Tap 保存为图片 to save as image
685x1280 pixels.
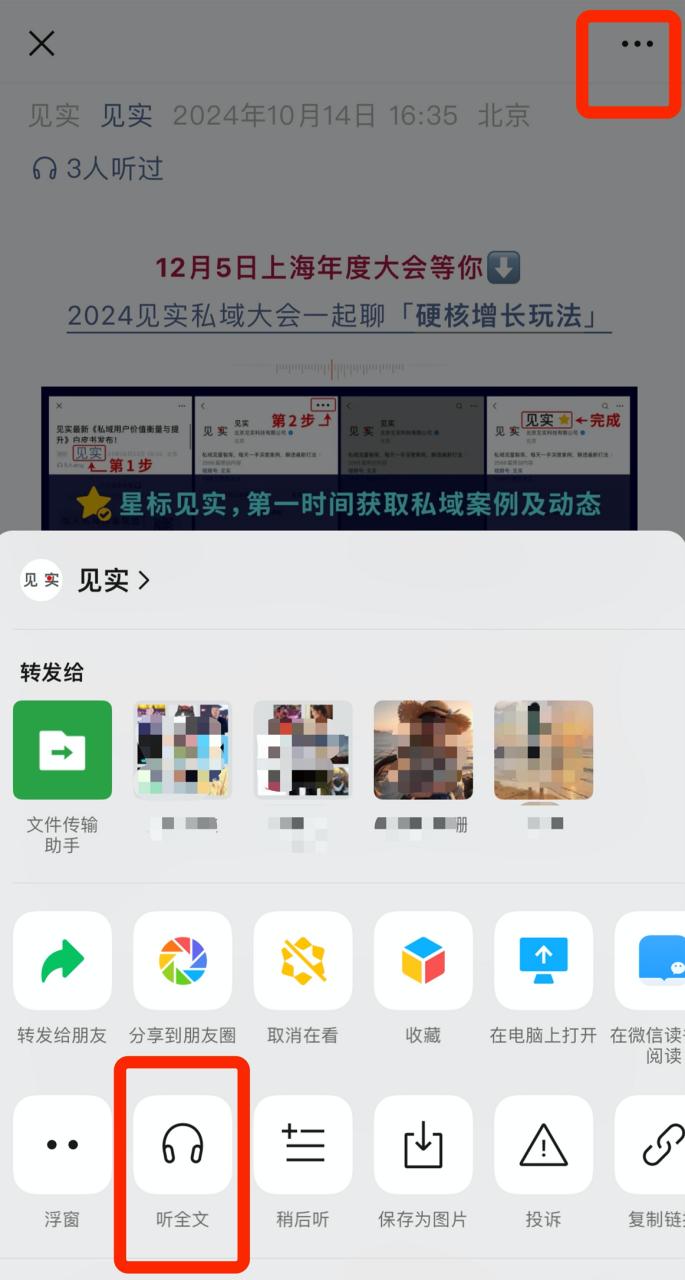pyautogui.click(x=422, y=1144)
